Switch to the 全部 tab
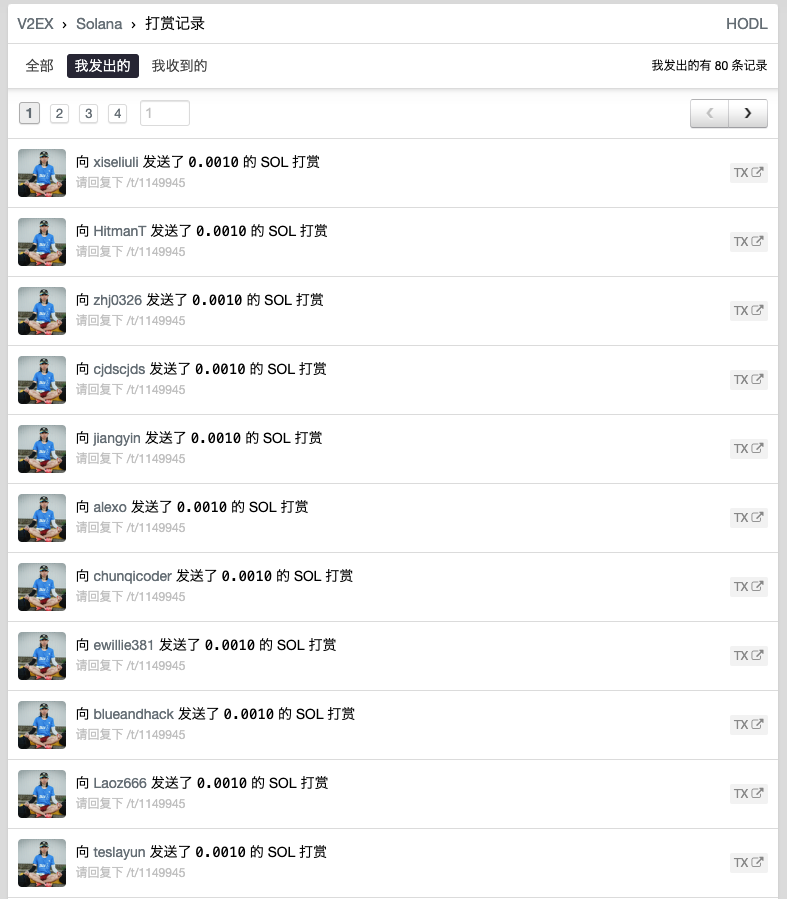The image size is (787, 899). [x=39, y=66]
